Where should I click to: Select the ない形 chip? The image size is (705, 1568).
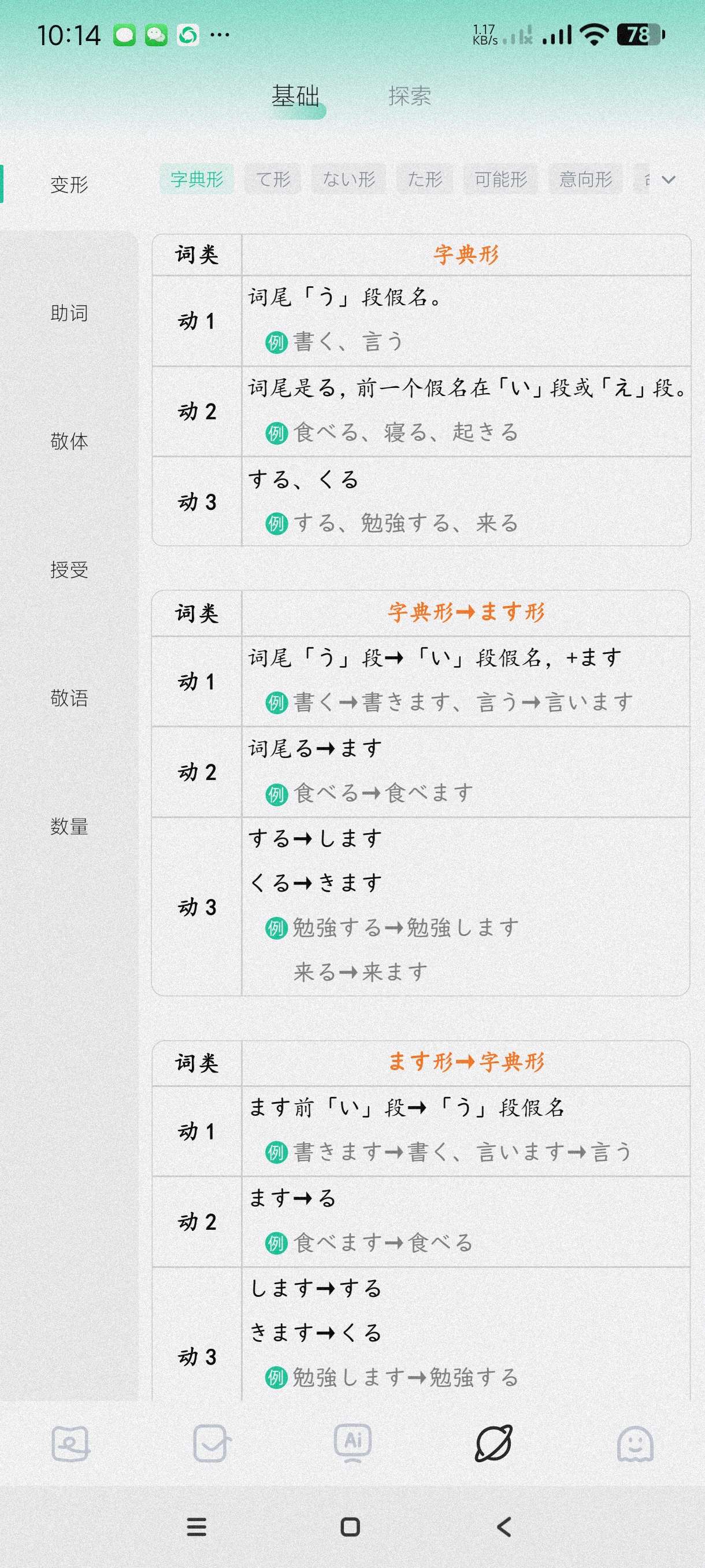click(x=348, y=179)
